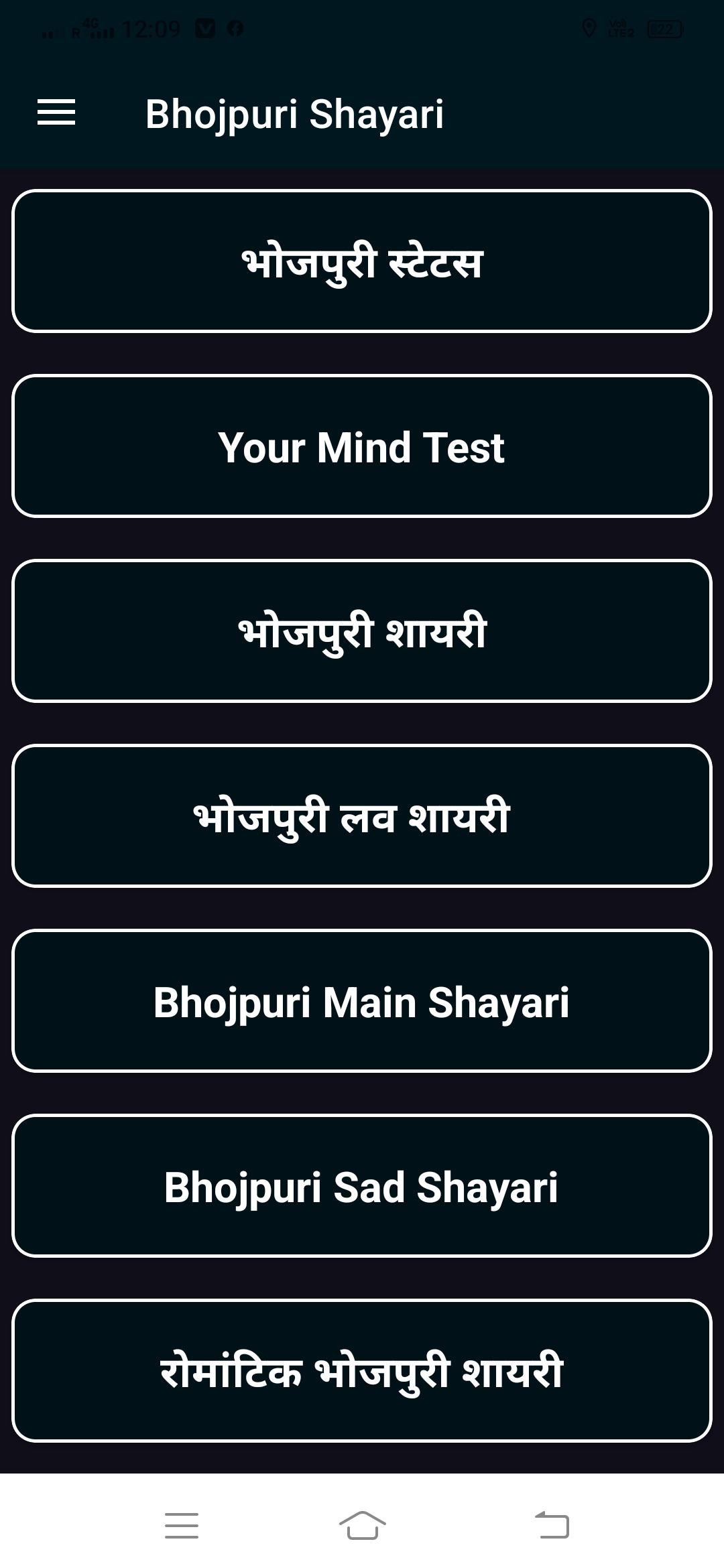The image size is (724, 1568).
Task: Open the भोजपुरी स्टेटस category
Action: coord(362,261)
